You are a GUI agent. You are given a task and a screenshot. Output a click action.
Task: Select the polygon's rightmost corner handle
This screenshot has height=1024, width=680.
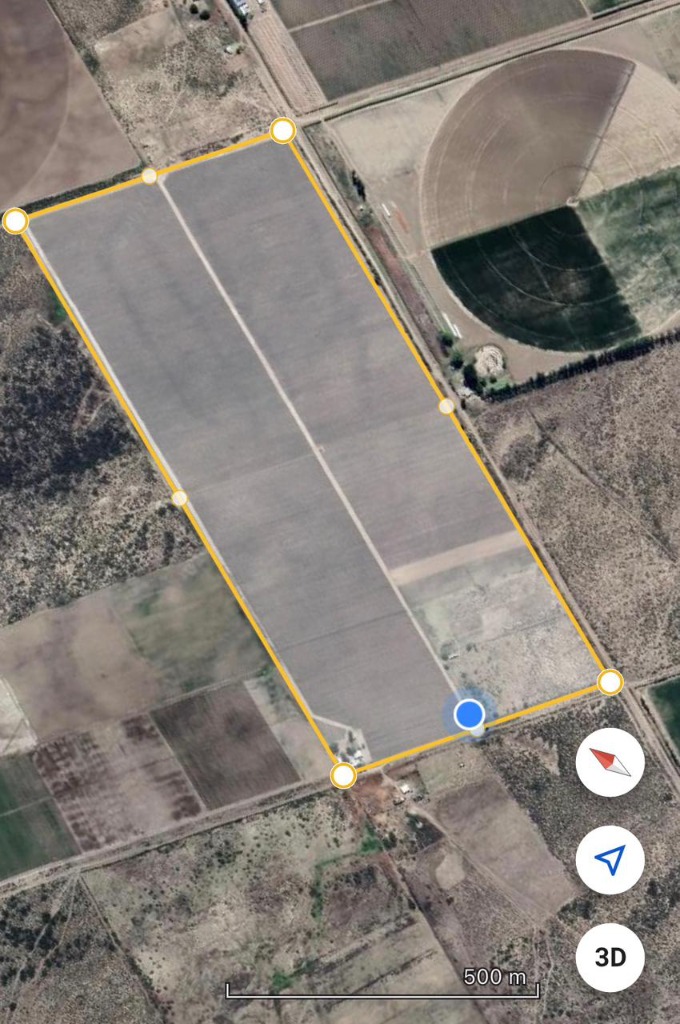tap(610, 682)
